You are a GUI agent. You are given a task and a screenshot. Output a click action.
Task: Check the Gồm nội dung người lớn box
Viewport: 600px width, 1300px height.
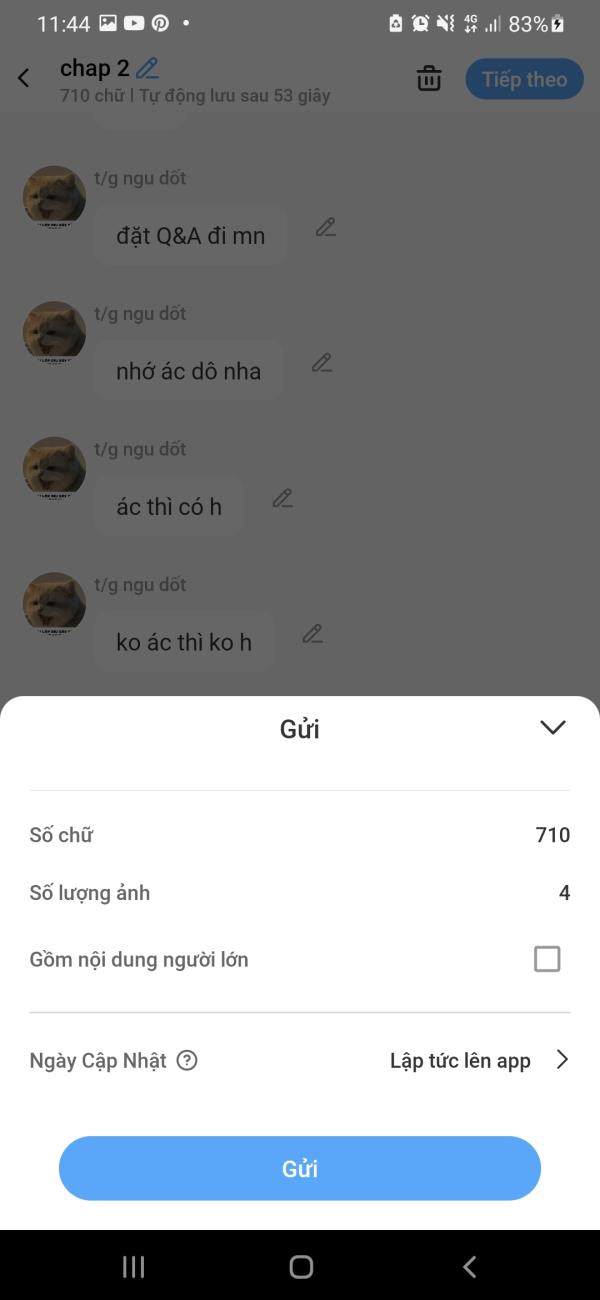pyautogui.click(x=547, y=959)
